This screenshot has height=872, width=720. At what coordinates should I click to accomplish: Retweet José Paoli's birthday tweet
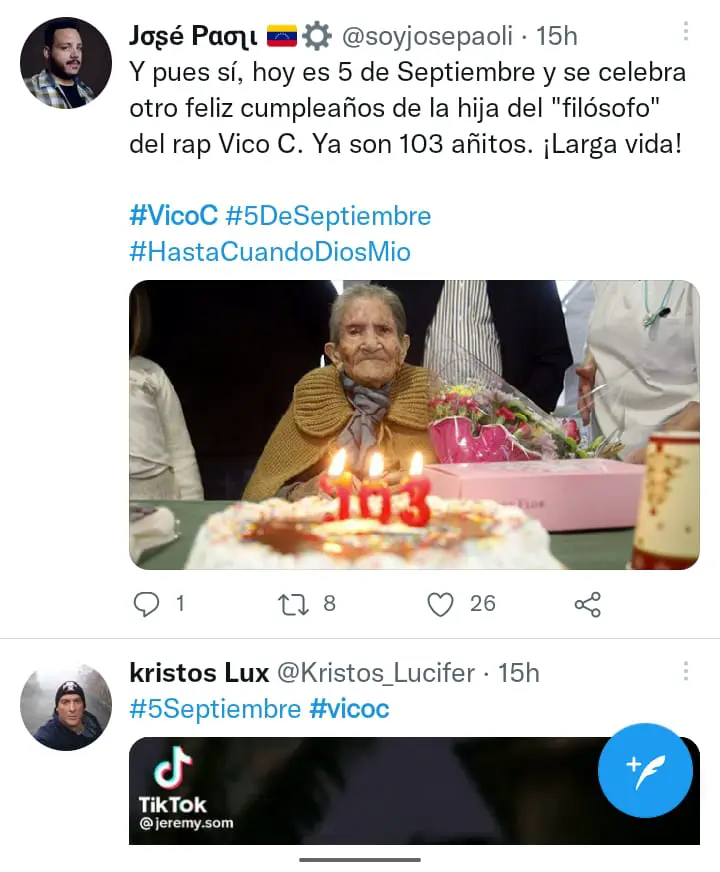[x=293, y=603]
